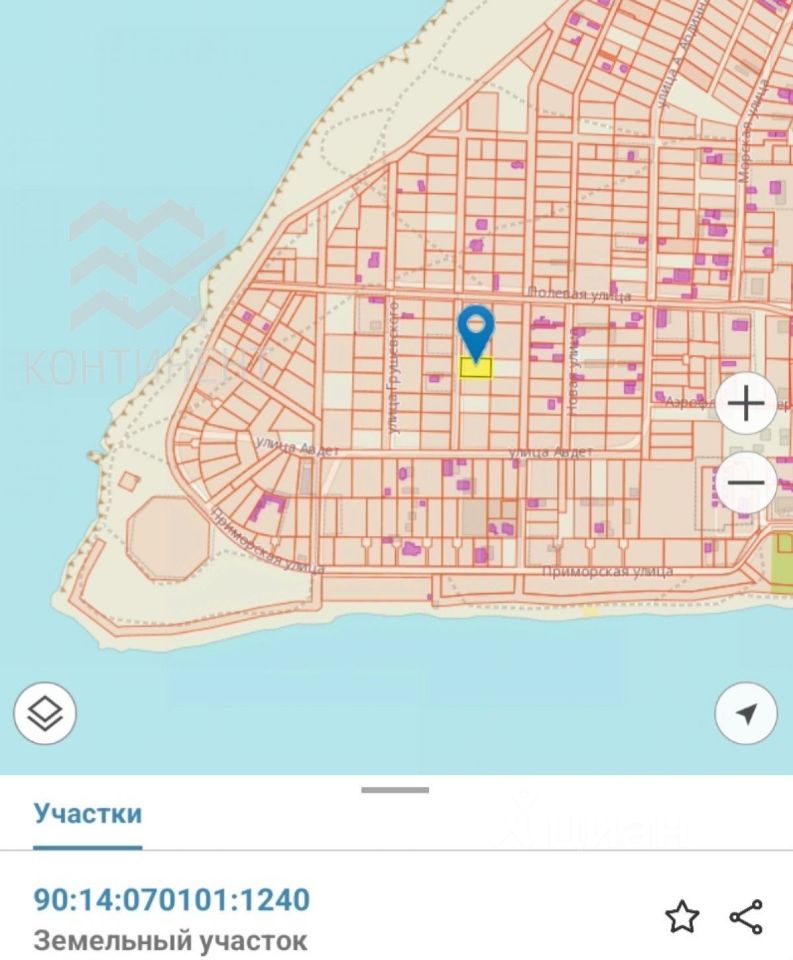Zoom in on the map

(746, 404)
